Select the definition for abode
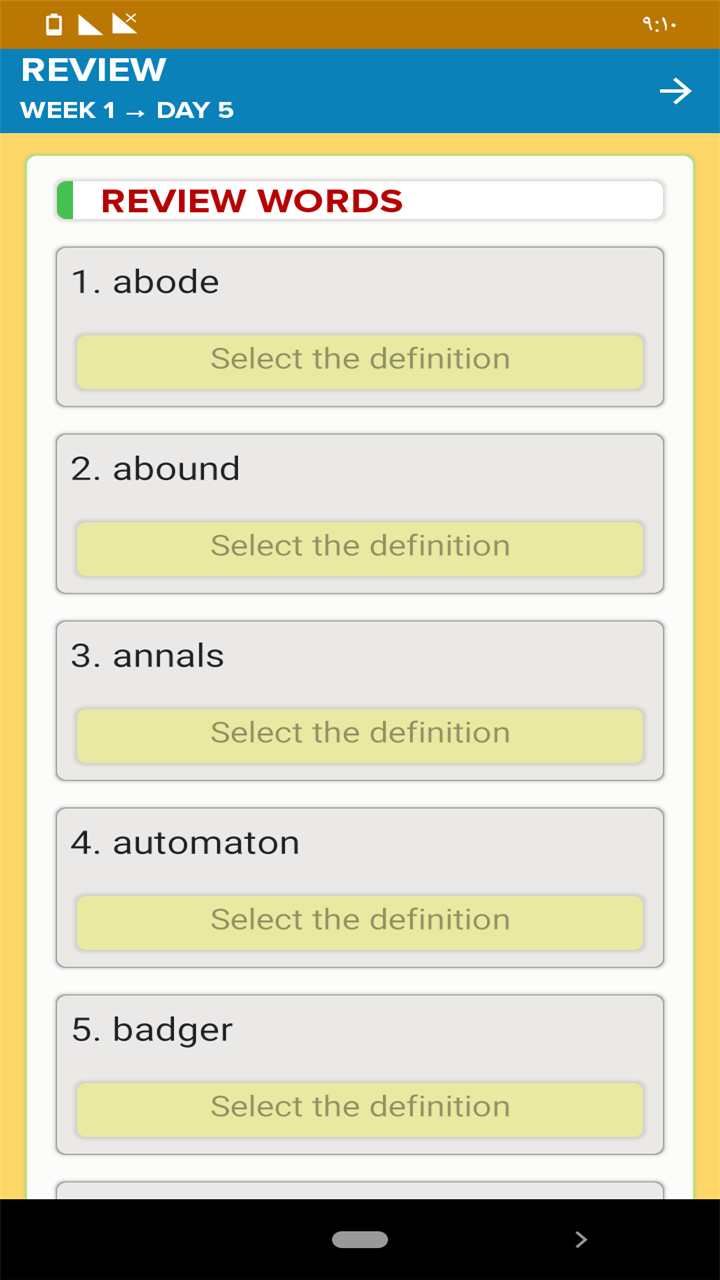Screen dimensions: 720x1280 [x=360, y=360]
